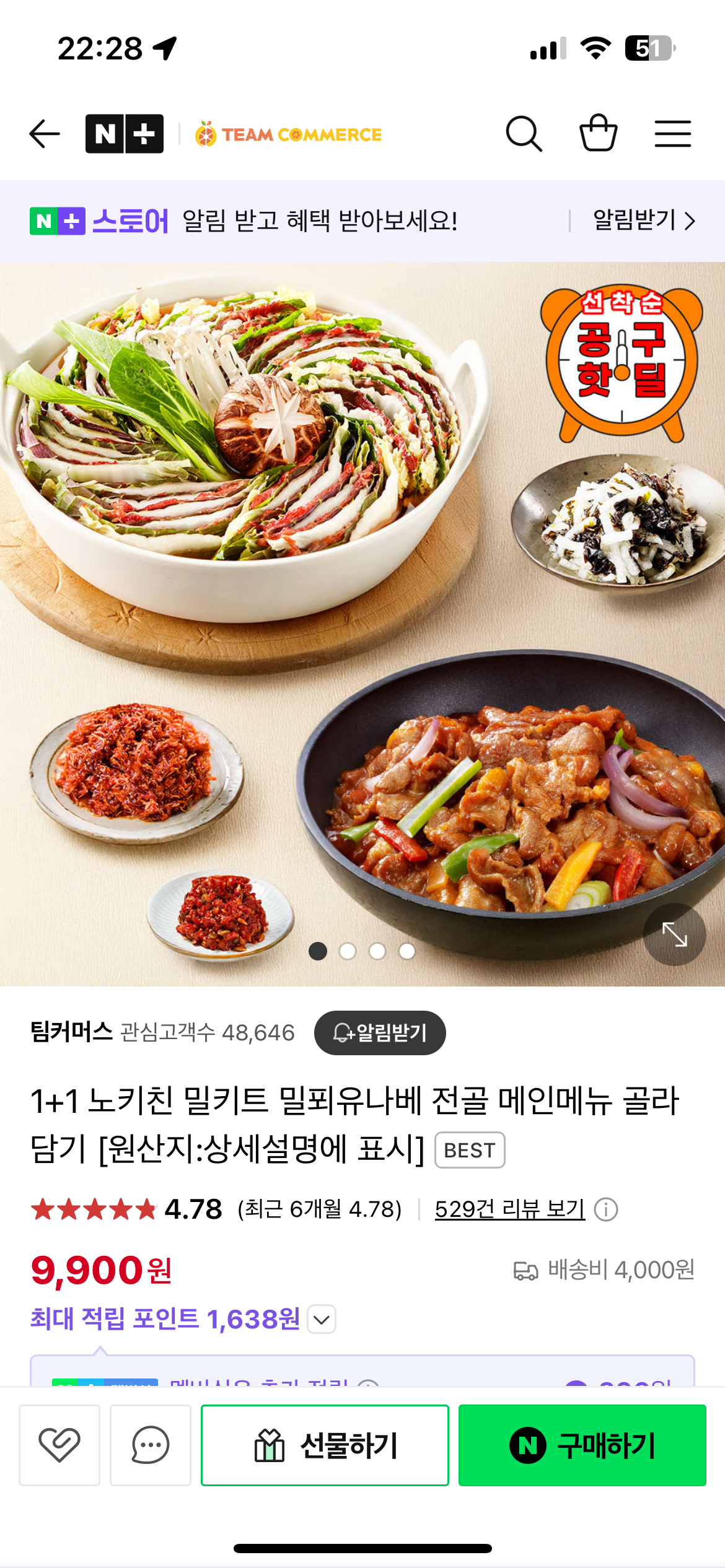The image size is (725, 1568).
Task: Open the hamburger menu
Action: [x=672, y=134]
